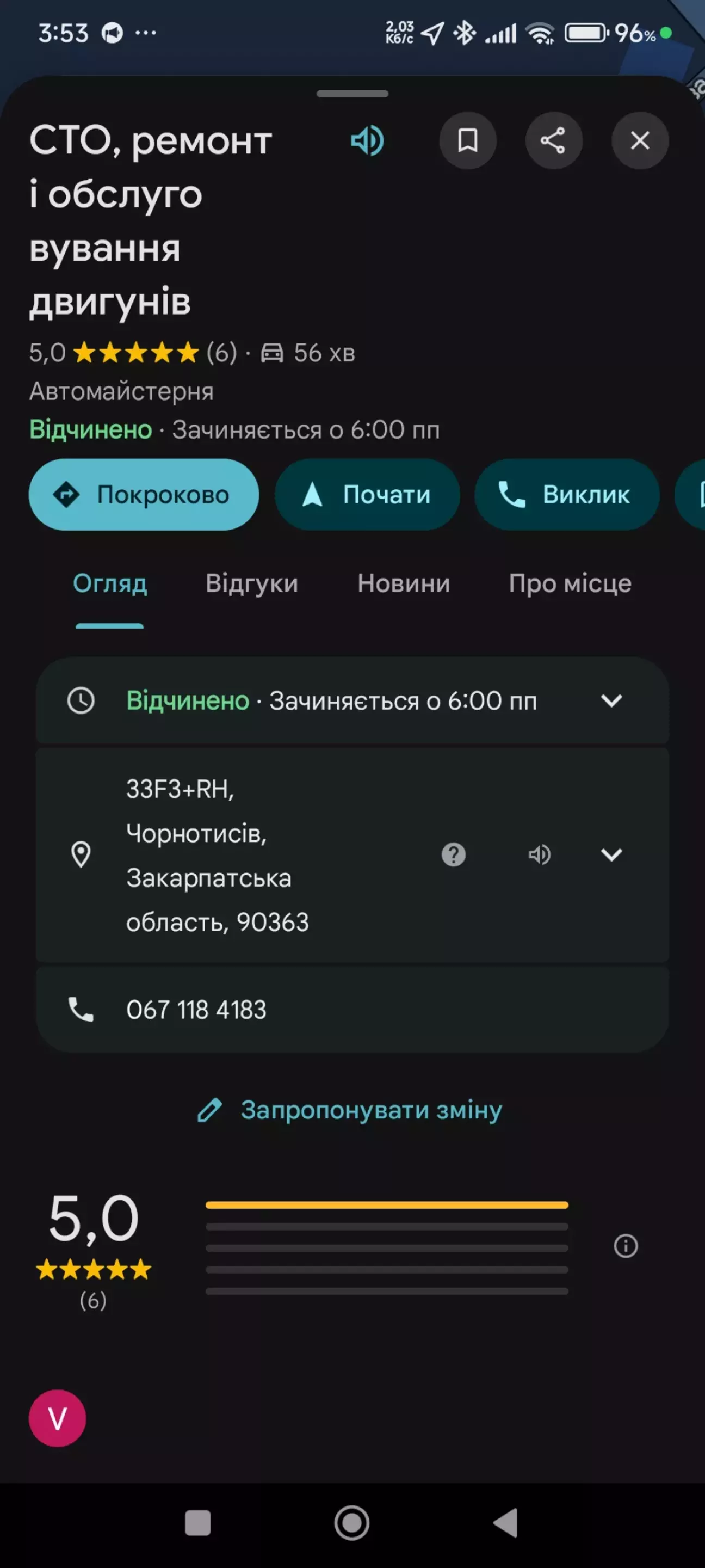
Task: Save this place with the bookmark icon
Action: (x=467, y=140)
